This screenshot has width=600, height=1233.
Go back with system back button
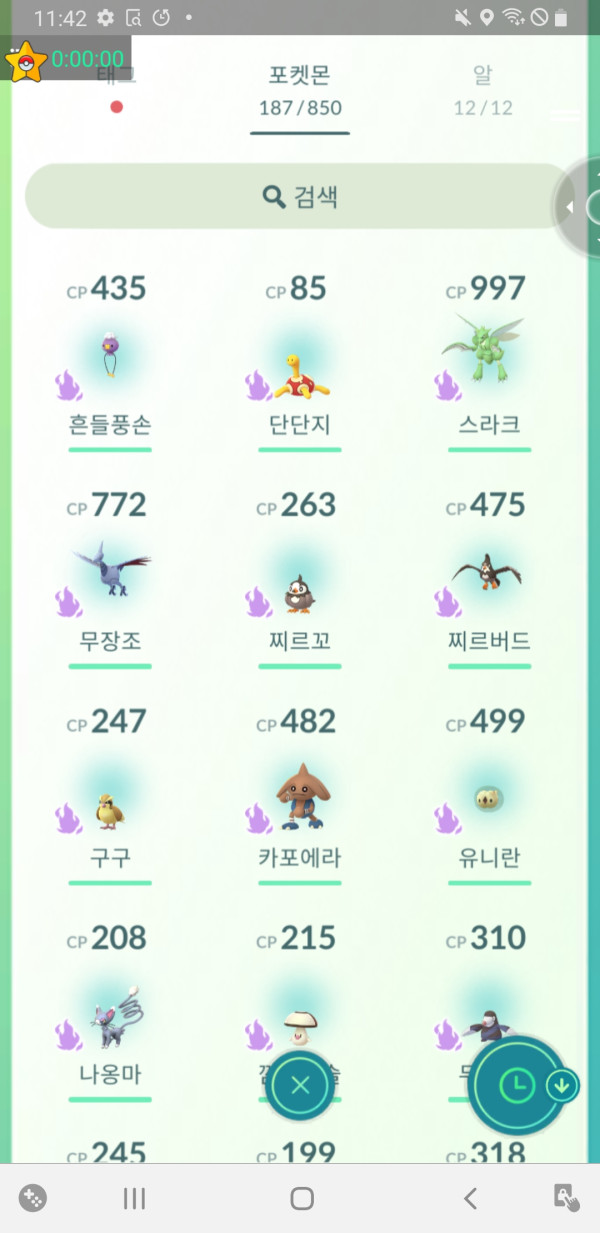click(470, 1198)
